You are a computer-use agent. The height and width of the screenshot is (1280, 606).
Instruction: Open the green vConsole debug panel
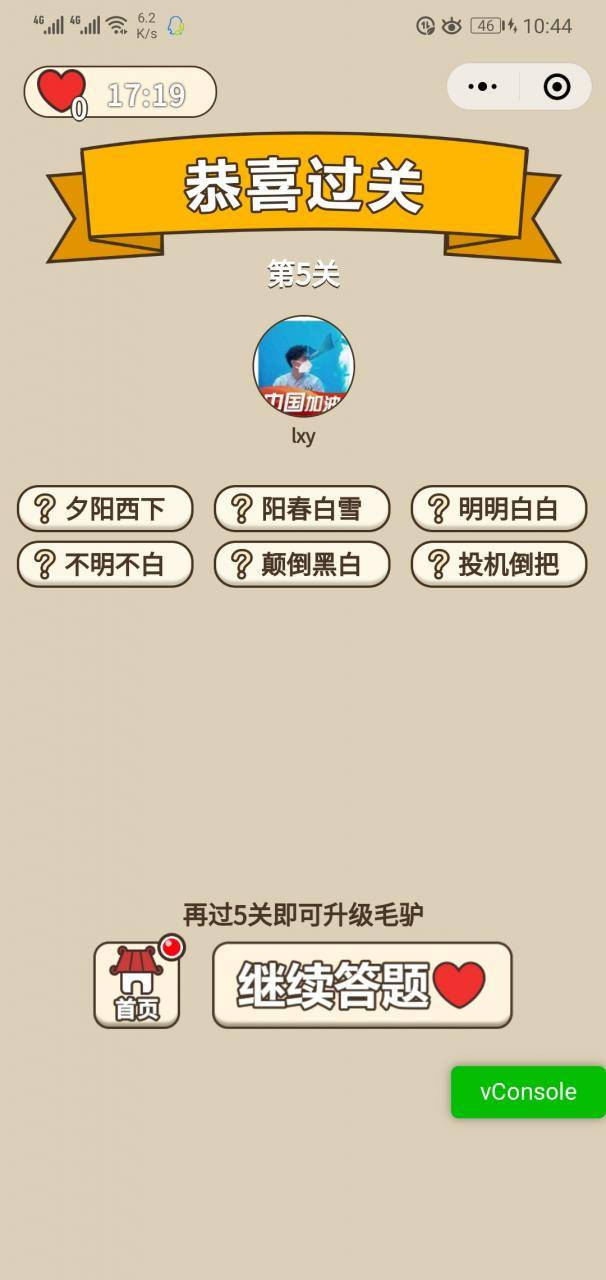tap(528, 1091)
